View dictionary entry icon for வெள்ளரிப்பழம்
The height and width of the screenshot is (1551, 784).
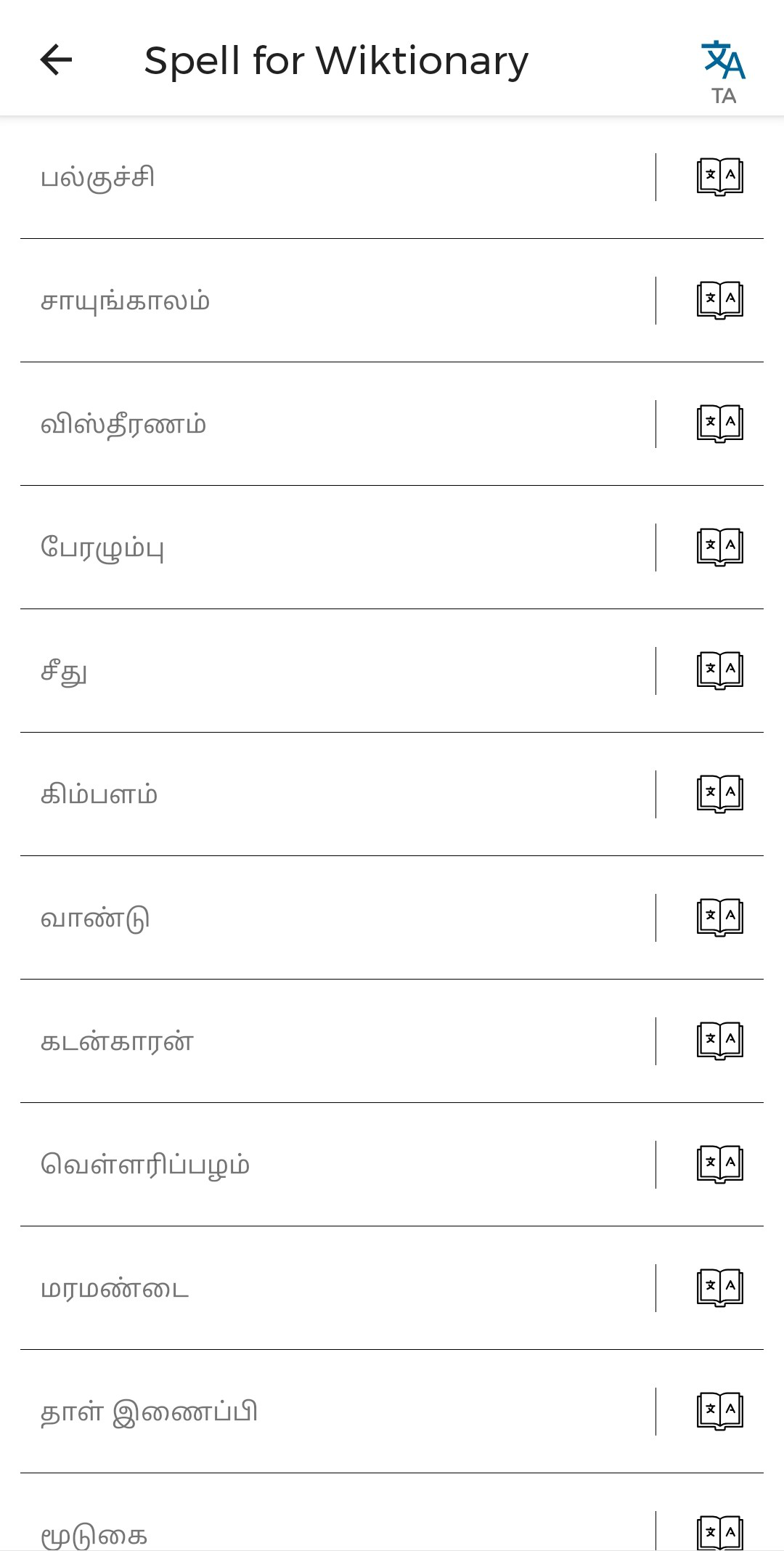pos(719,1165)
